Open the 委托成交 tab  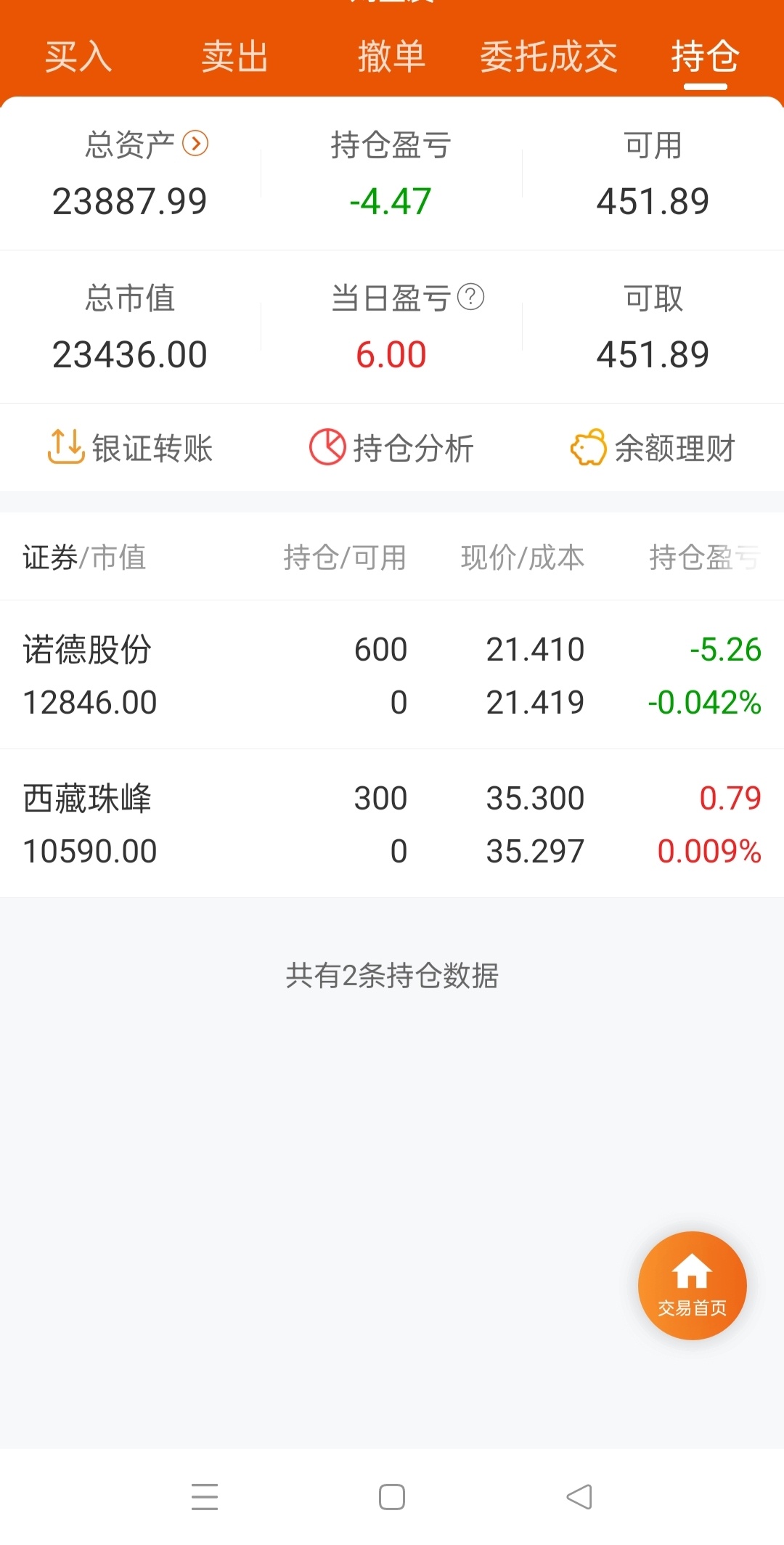click(x=550, y=58)
